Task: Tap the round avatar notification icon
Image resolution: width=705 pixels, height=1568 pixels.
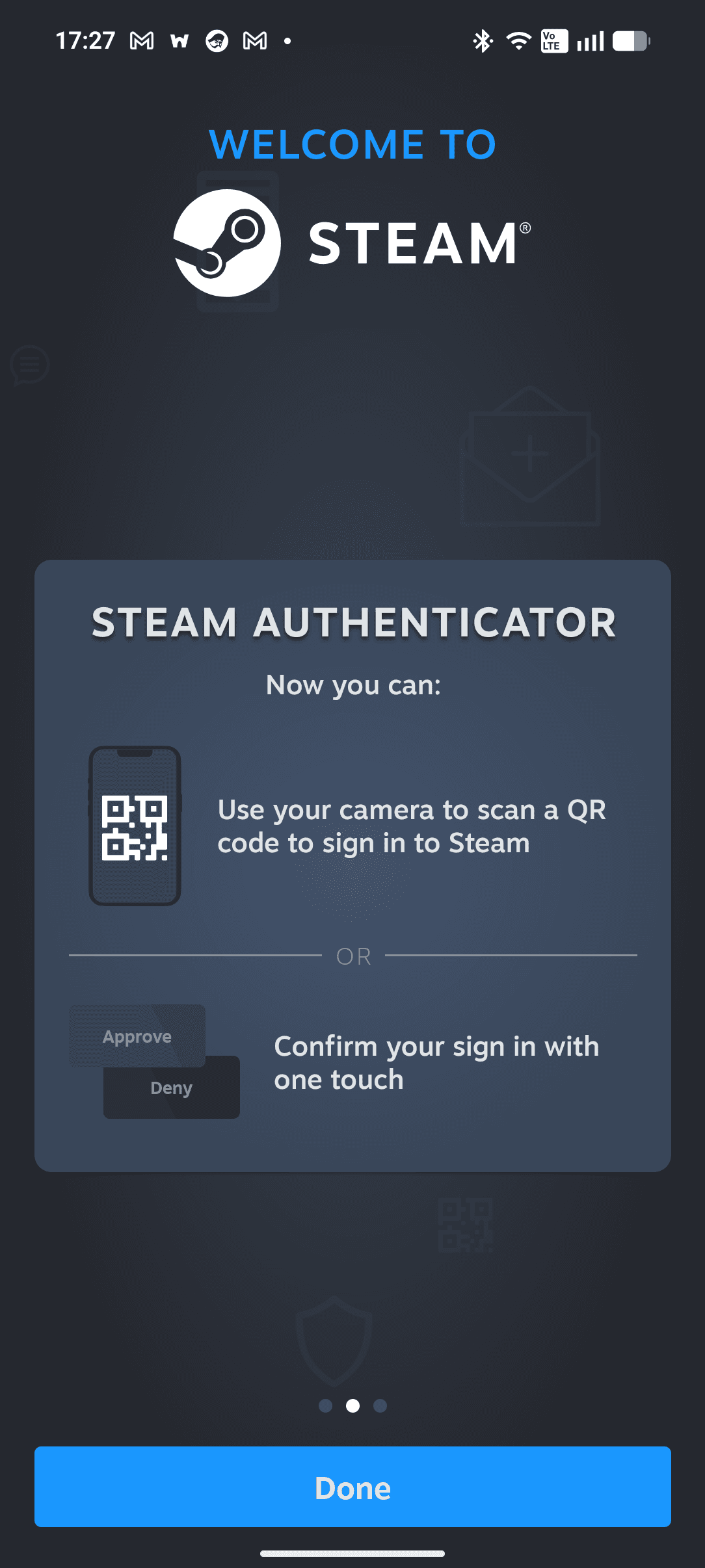Action: click(216, 40)
